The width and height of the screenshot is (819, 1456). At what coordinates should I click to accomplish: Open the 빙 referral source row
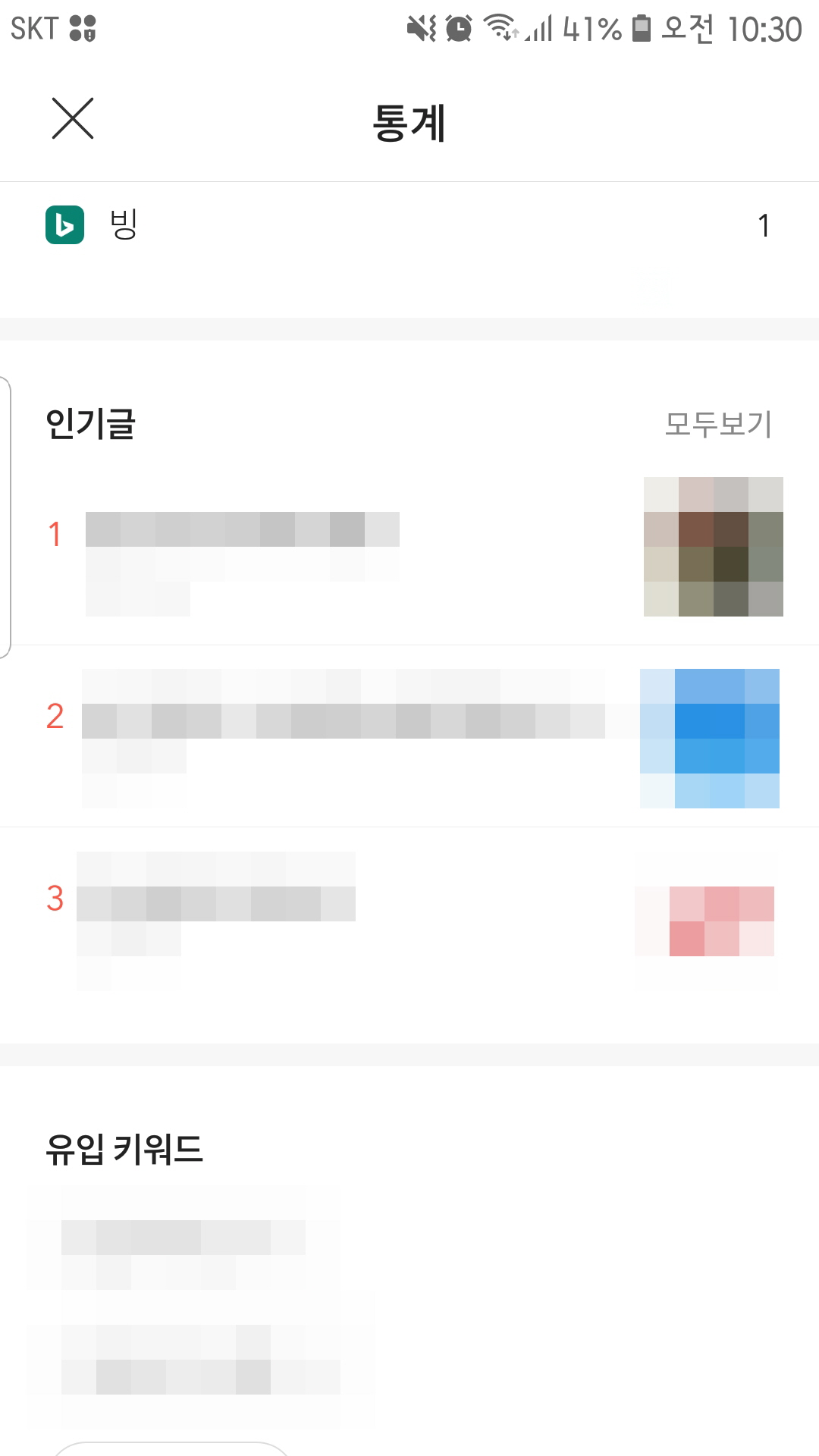tap(409, 225)
